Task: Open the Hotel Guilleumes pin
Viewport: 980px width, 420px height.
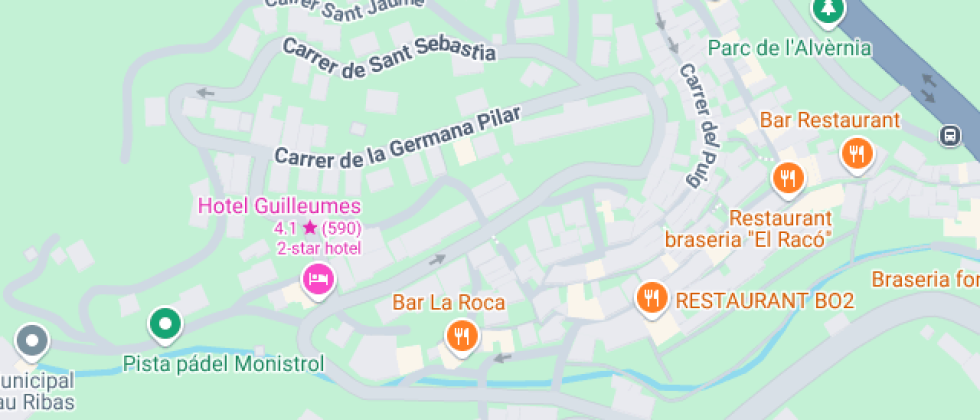Action: tap(319, 280)
